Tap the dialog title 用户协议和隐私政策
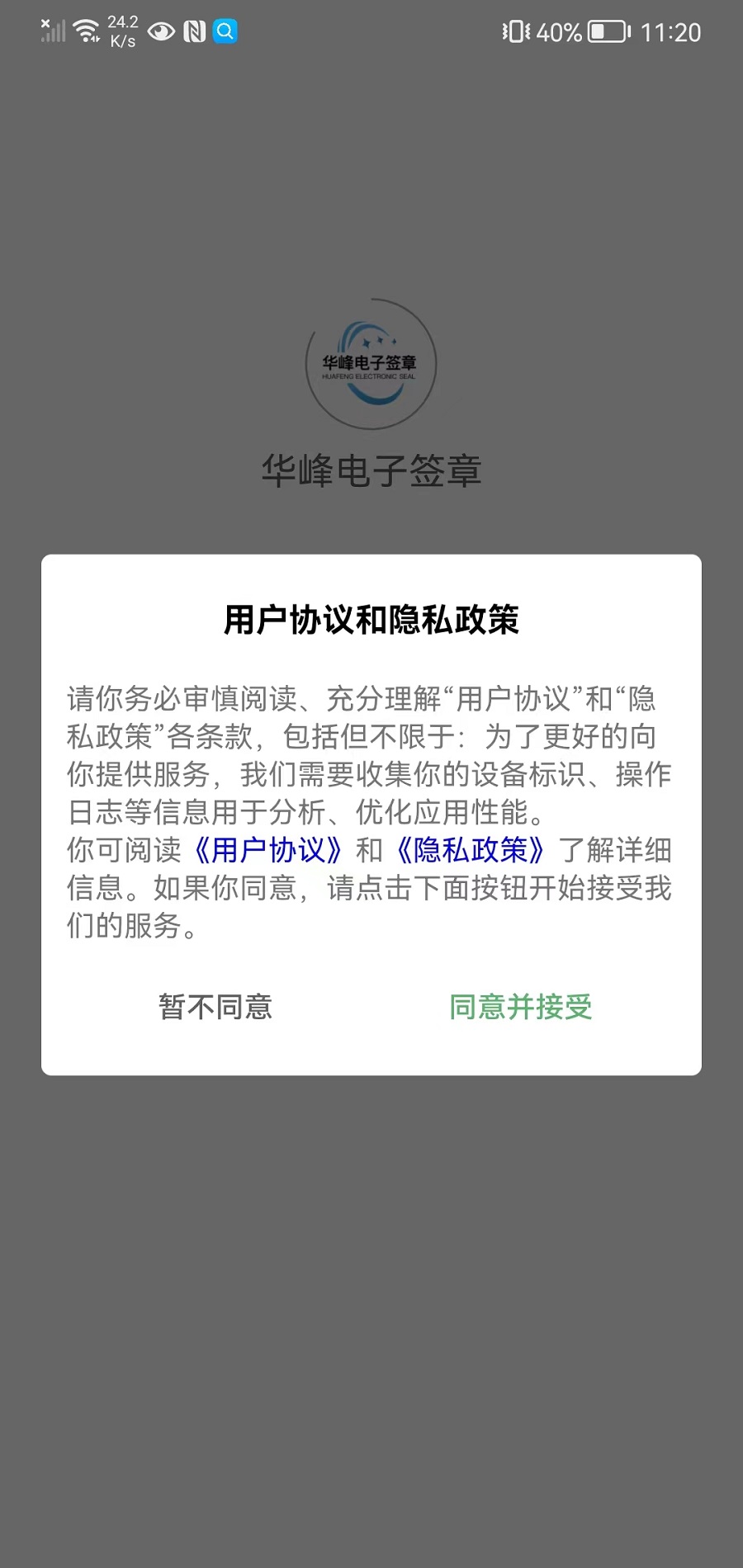This screenshot has width=743, height=1568. 371,621
